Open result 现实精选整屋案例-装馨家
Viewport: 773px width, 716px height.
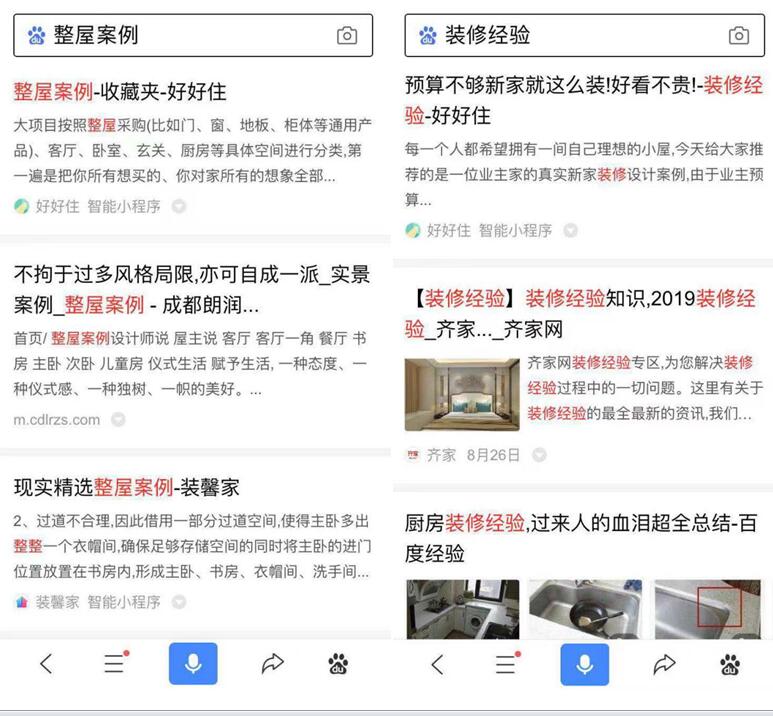[x=127, y=488]
